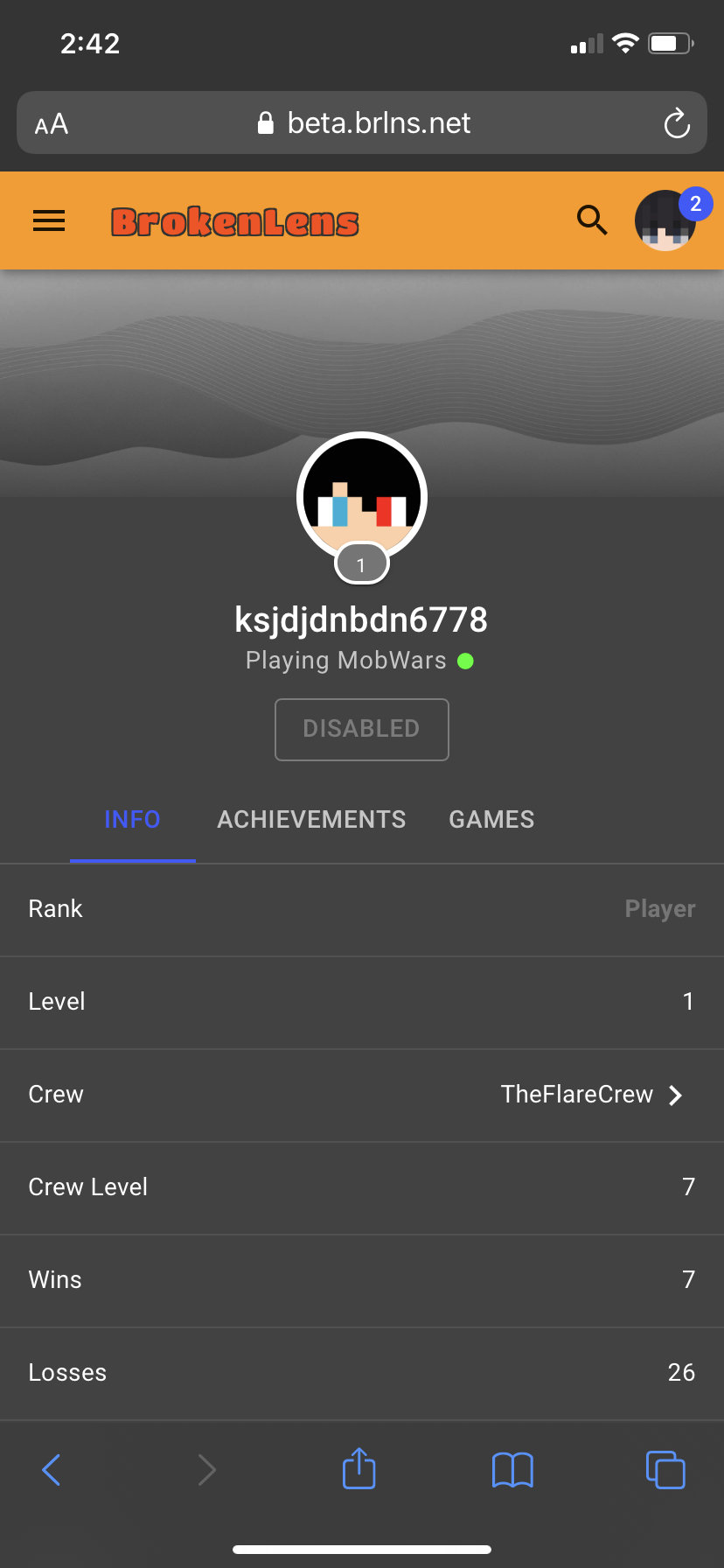Screen dimensions: 724x1568
Task: Show open Safari tabs
Action: click(665, 1469)
